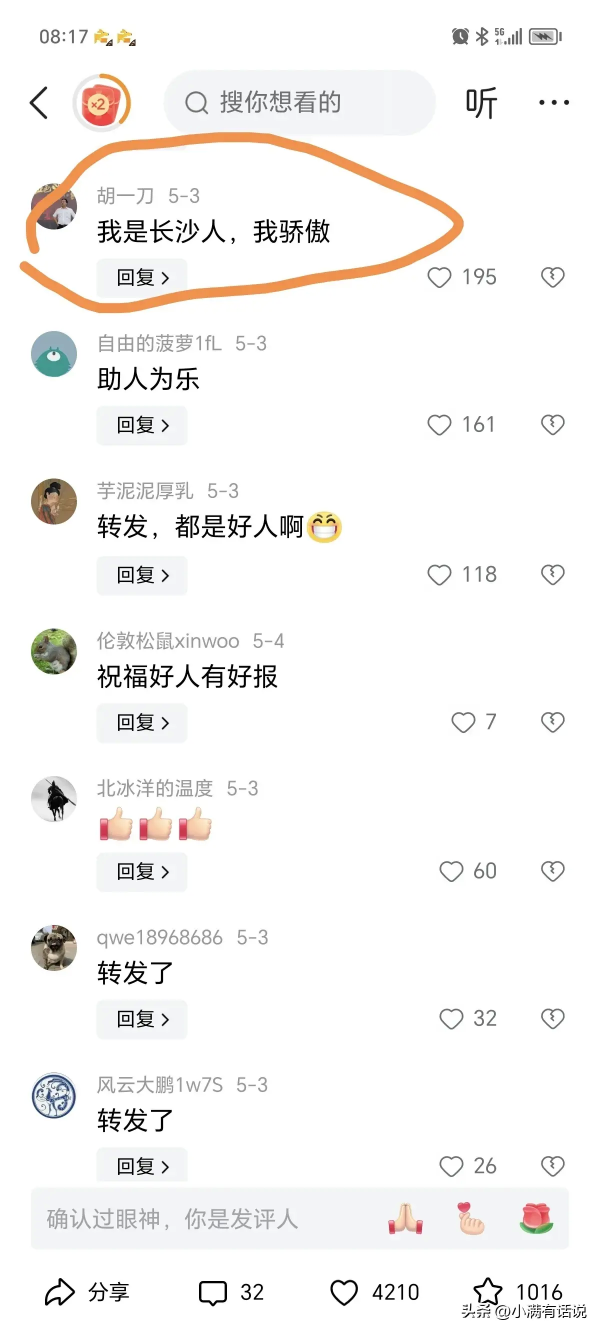Like 北冰洋的温度's thumbs-up comment
This screenshot has width=600, height=1332.
452,871
